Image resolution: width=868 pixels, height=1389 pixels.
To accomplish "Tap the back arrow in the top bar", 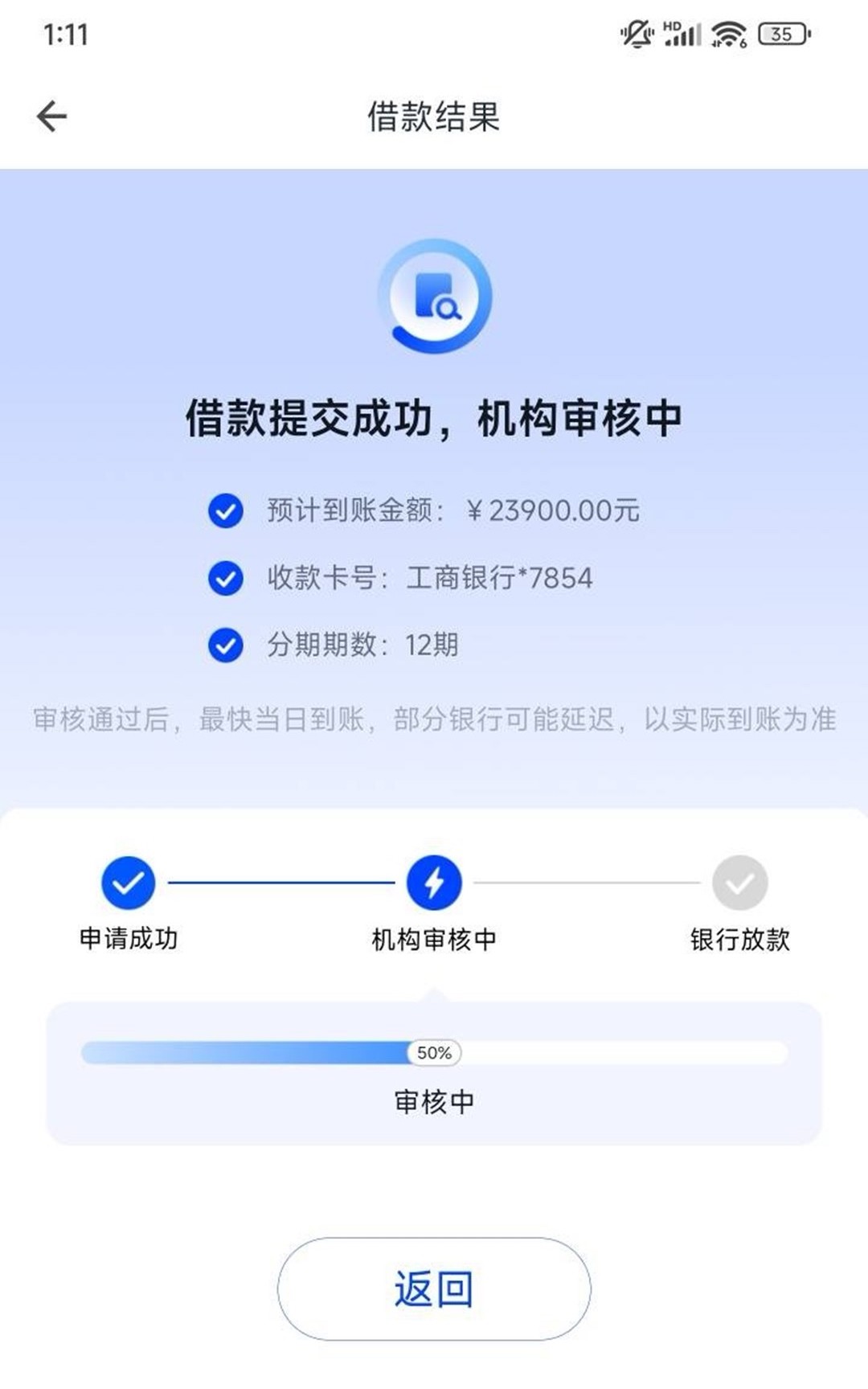I will [51, 116].
